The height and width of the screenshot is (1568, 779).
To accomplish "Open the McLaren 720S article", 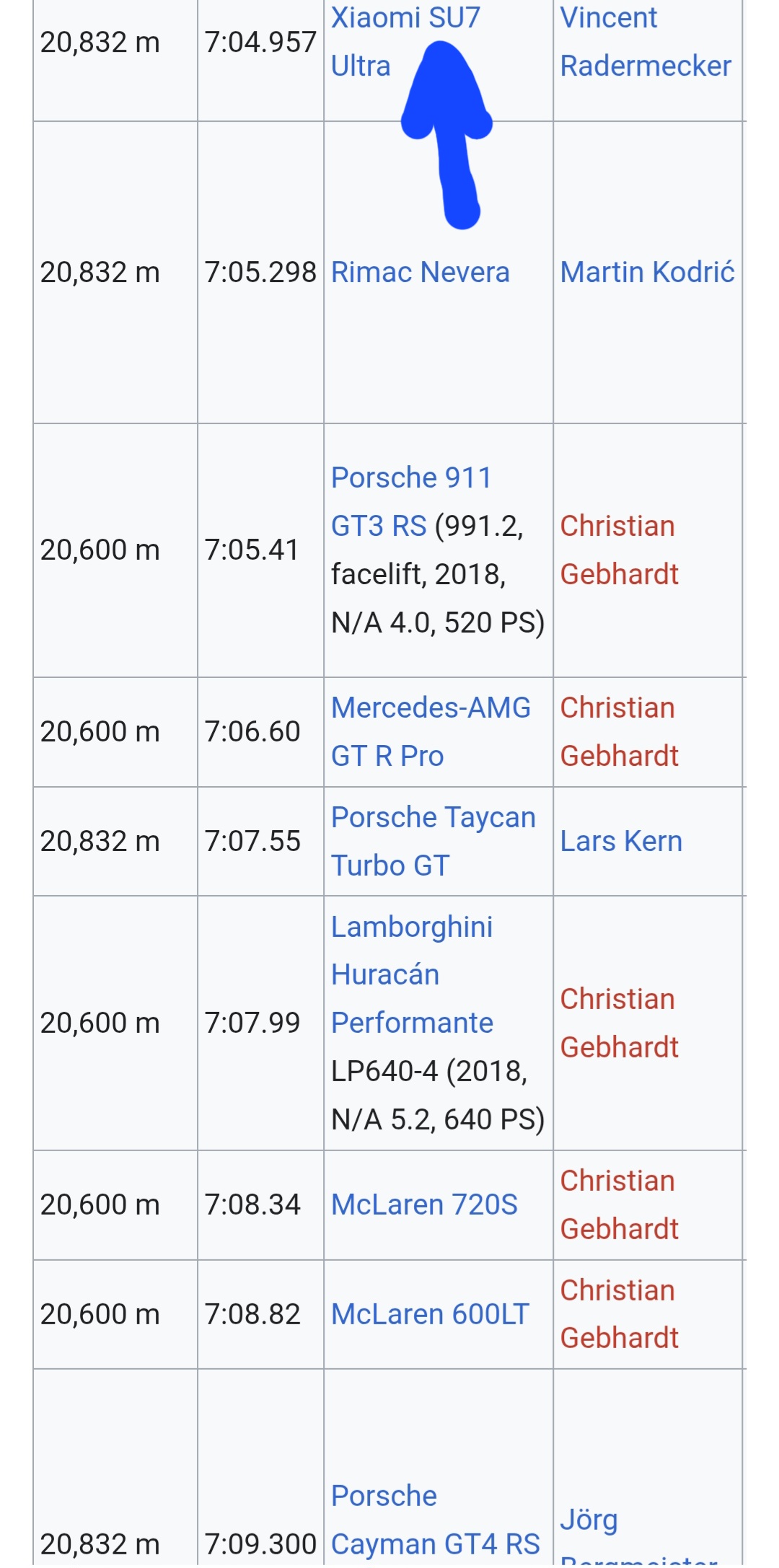I will click(x=424, y=1205).
